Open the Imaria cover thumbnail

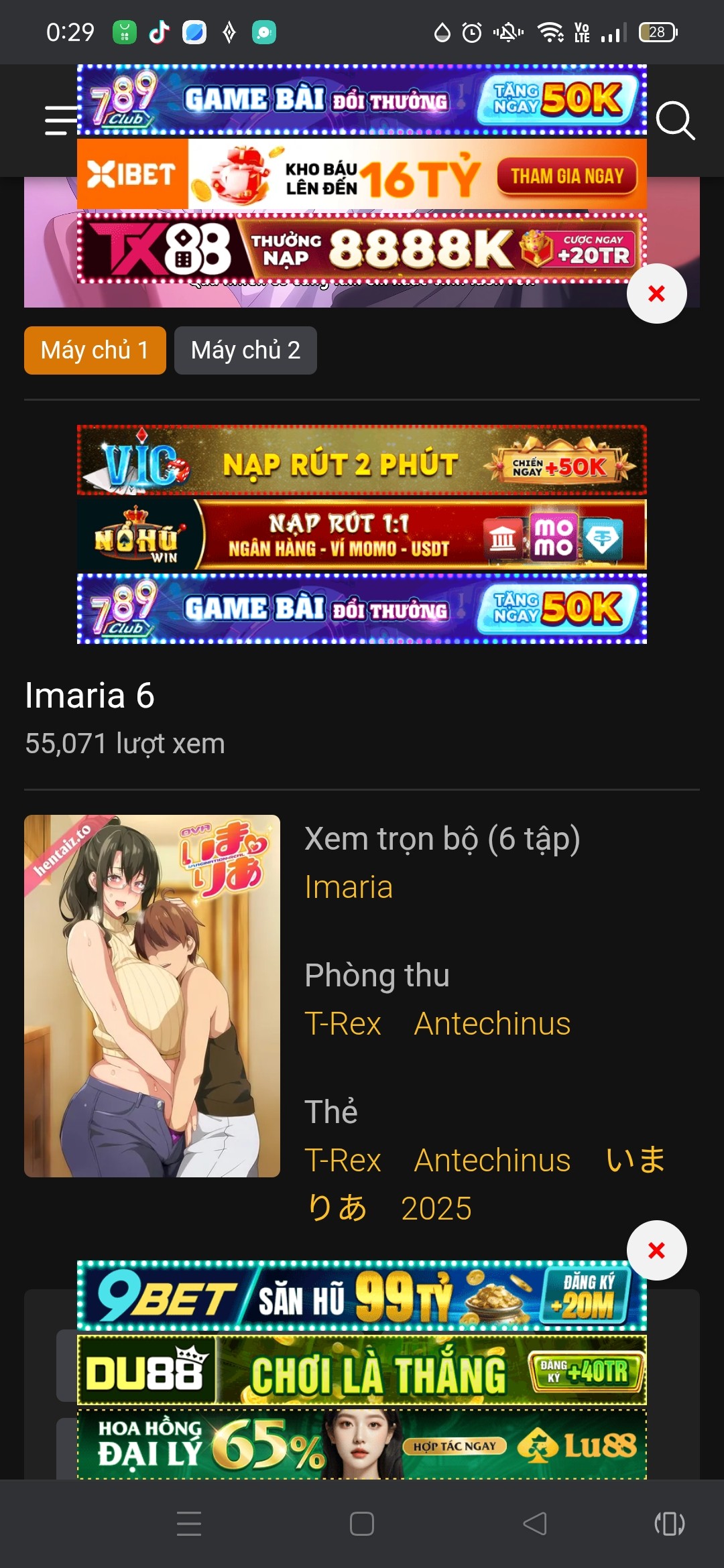(x=152, y=996)
